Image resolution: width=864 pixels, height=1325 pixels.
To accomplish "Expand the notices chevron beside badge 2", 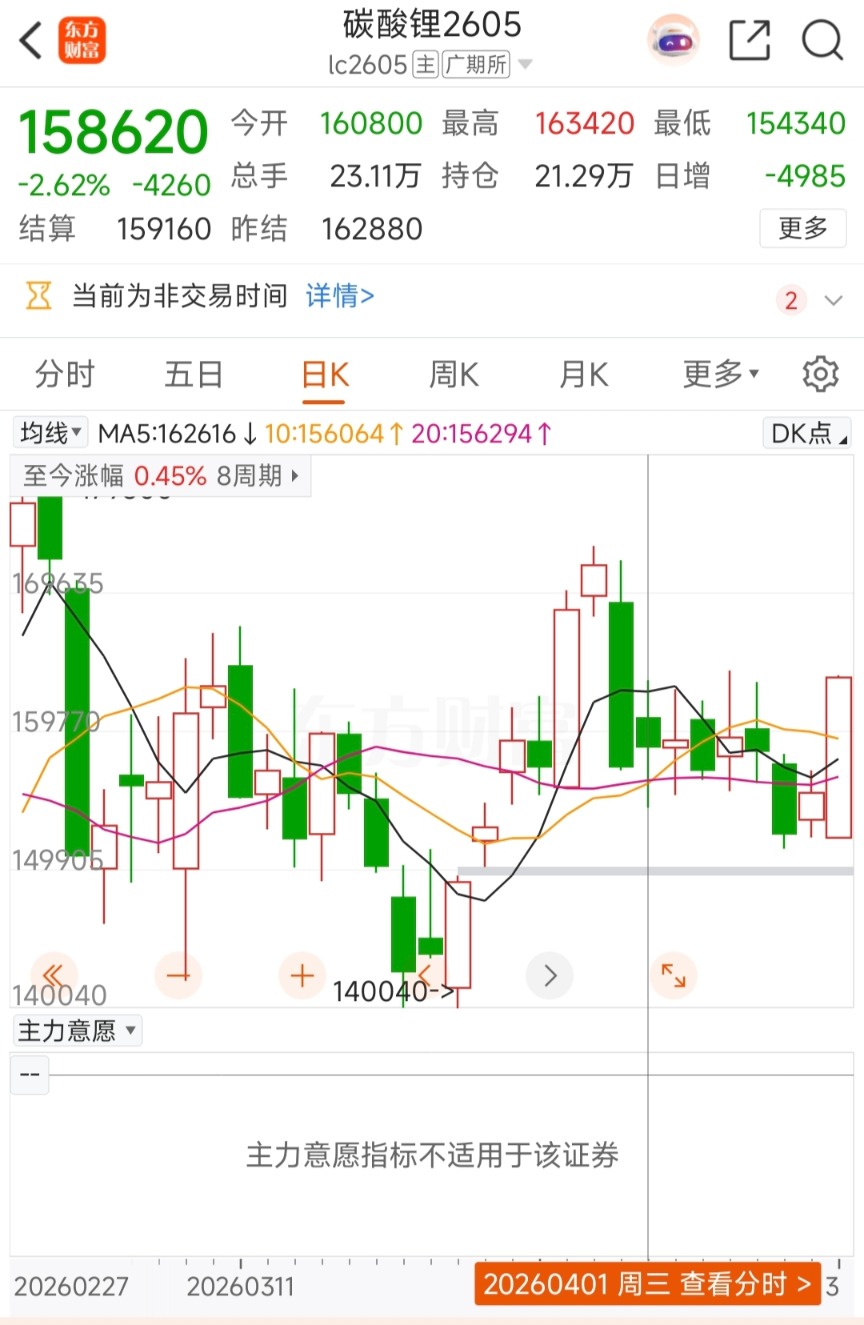I will click(x=832, y=300).
